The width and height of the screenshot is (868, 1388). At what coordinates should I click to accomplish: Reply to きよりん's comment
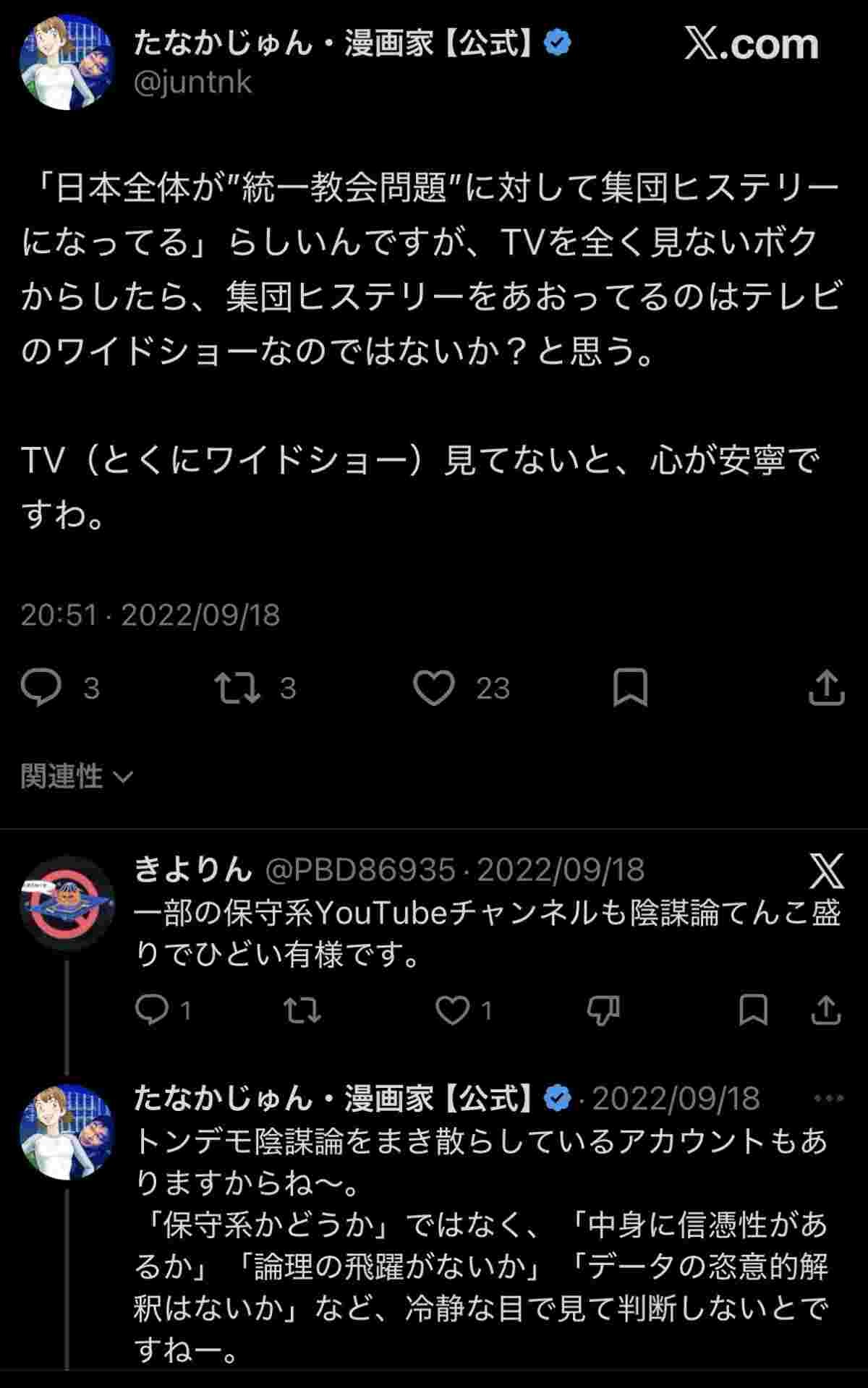pos(152,1010)
